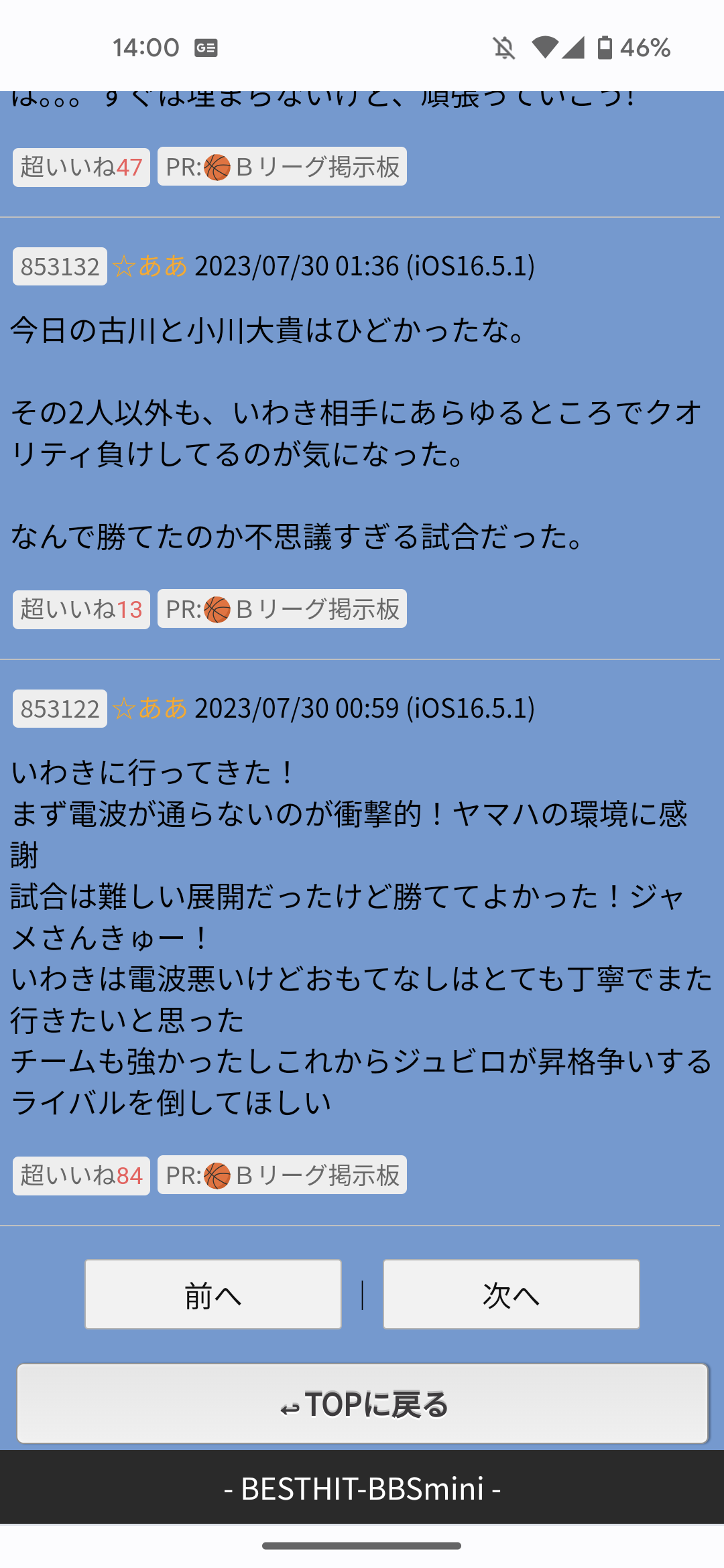
Task: Like post 853122 with 超いいね84
Action: click(81, 1175)
